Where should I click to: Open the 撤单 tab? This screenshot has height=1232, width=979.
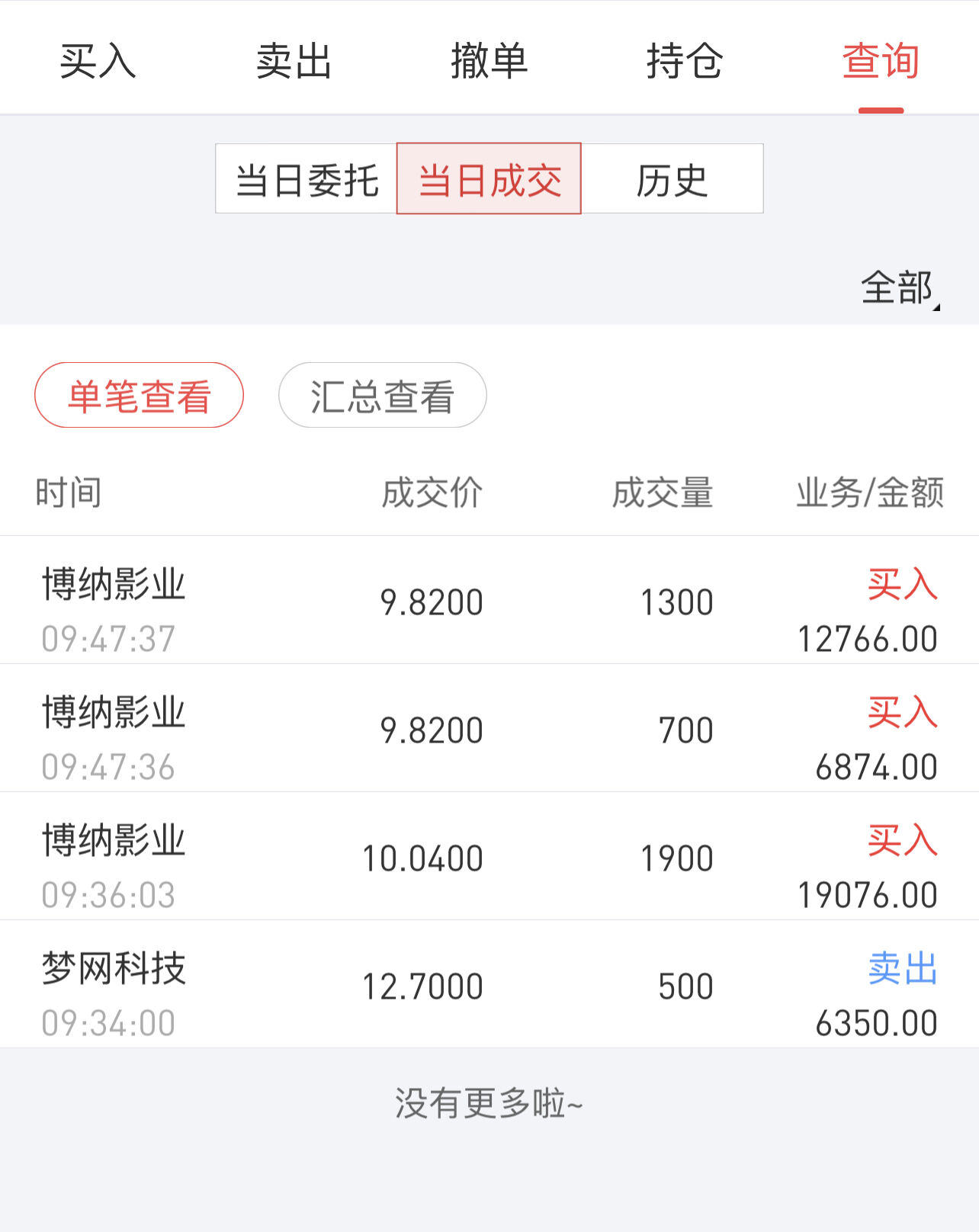[489, 61]
